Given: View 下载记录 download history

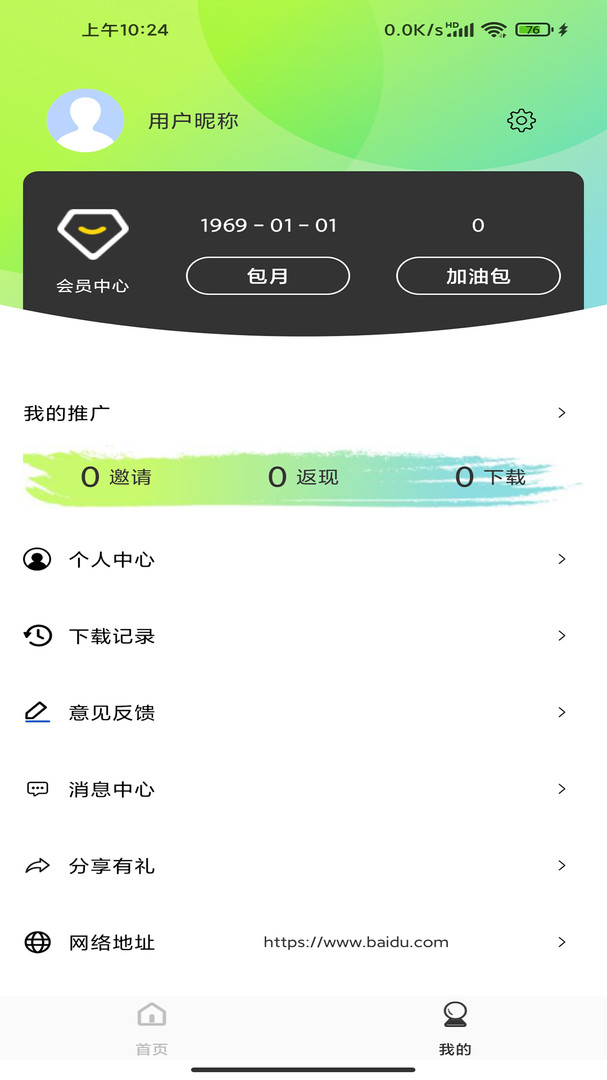Looking at the screenshot, I should (303, 636).
